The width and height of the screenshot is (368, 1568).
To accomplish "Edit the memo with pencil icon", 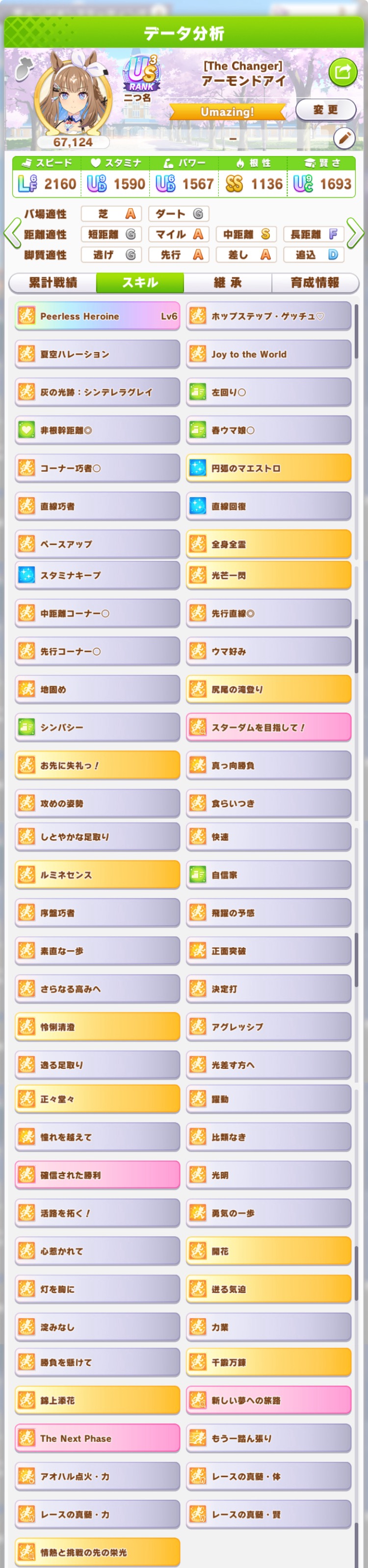I will pyautogui.click(x=344, y=139).
